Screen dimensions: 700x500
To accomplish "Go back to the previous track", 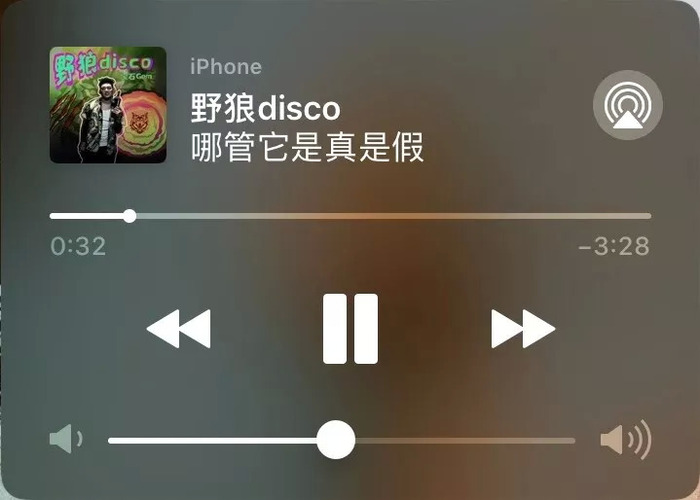I will tap(179, 328).
